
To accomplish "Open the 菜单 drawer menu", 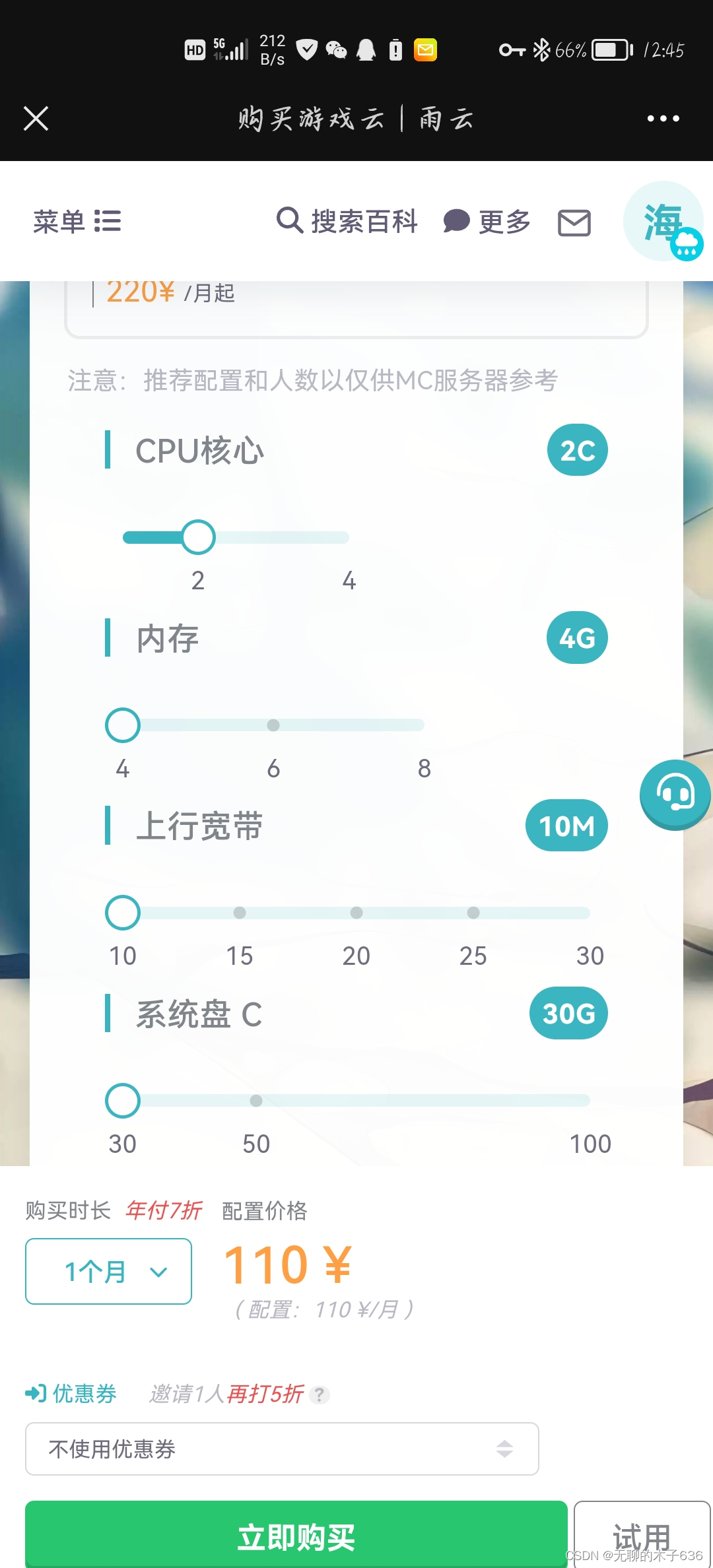I will click(x=77, y=222).
